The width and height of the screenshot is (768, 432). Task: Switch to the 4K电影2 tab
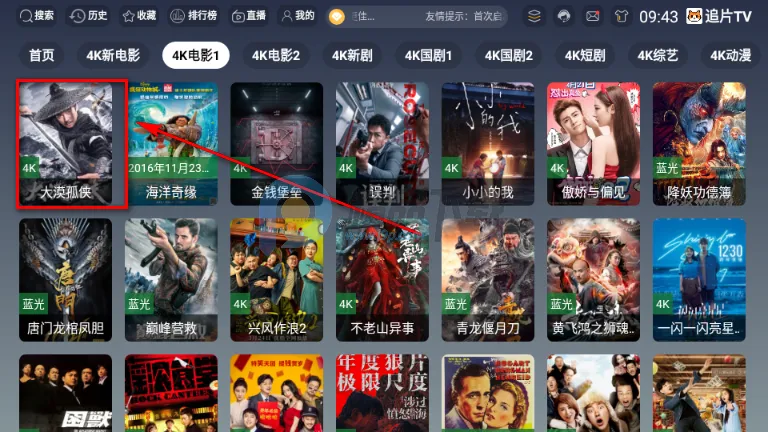[275, 55]
